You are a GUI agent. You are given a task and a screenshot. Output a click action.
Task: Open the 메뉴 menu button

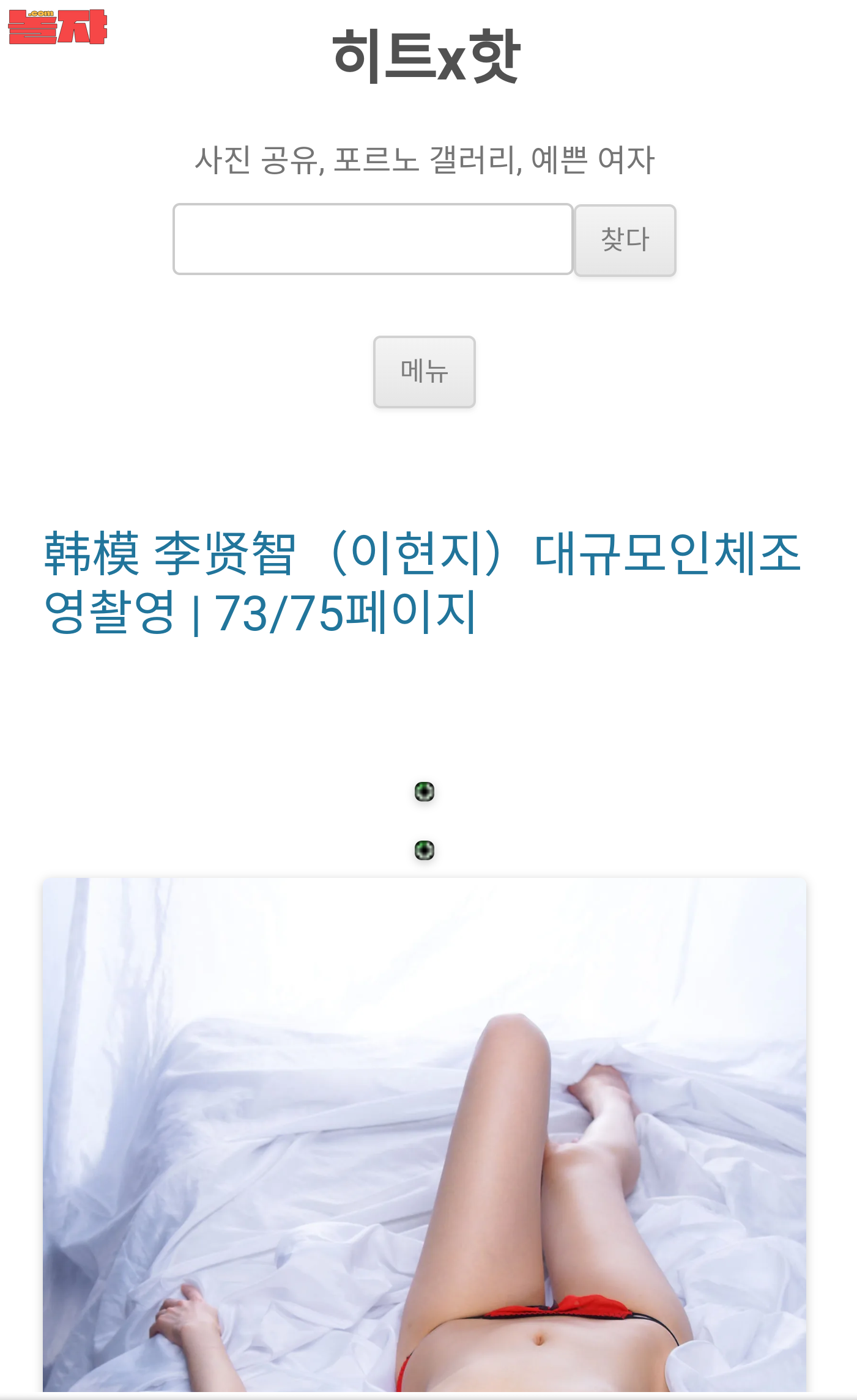424,372
